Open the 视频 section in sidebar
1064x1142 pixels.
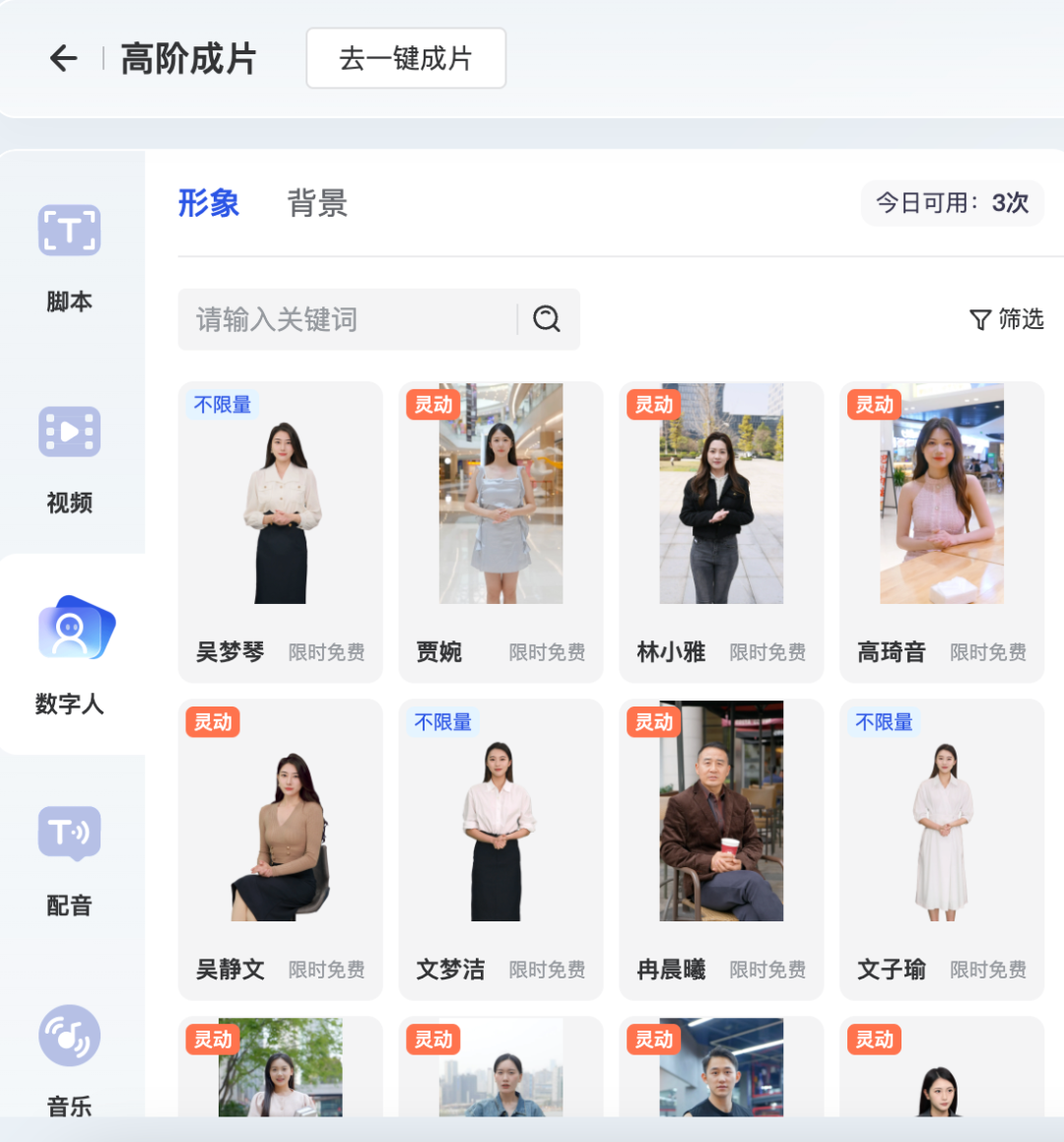[69, 458]
